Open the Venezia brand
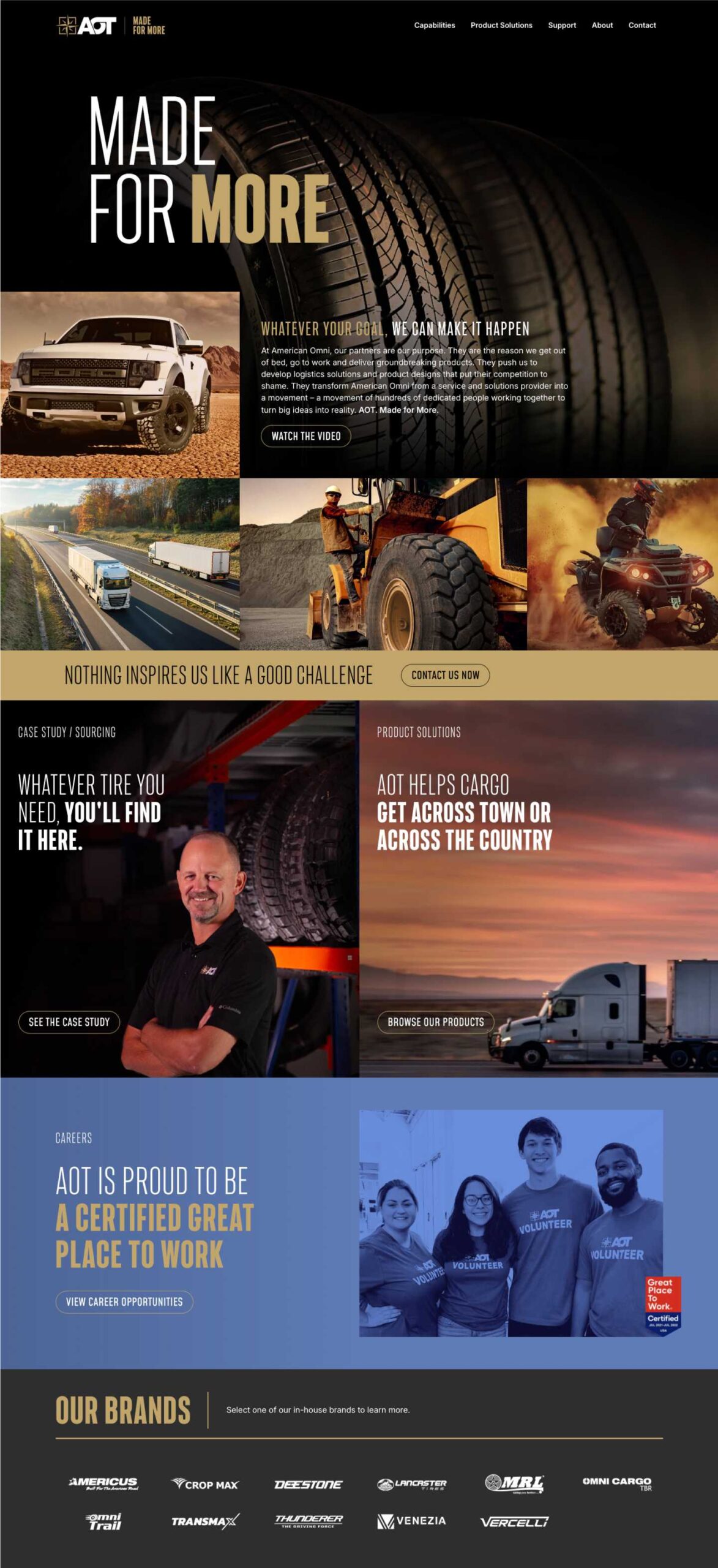Image resolution: width=718 pixels, height=1568 pixels. click(411, 1521)
